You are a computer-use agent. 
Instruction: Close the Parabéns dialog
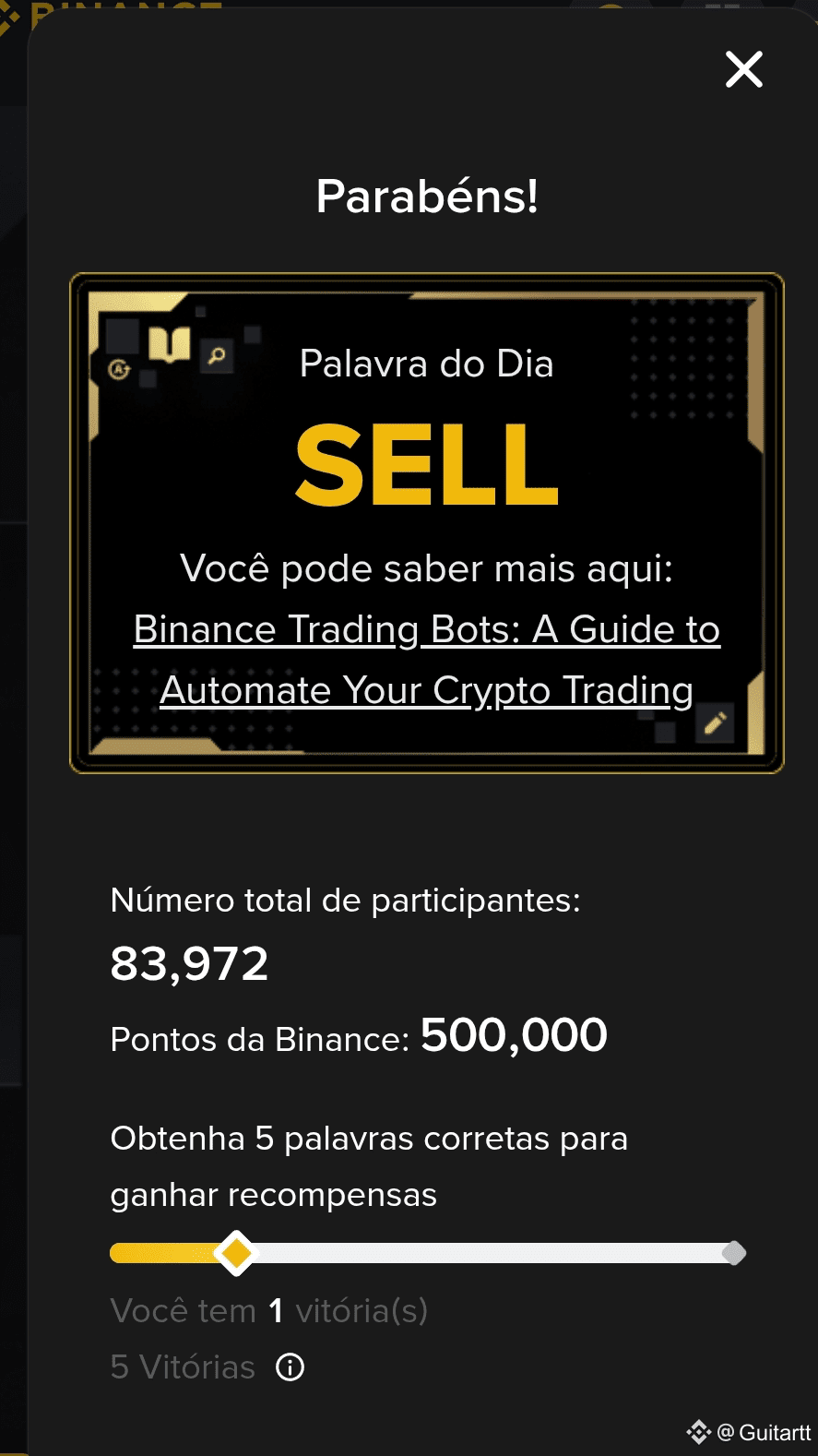click(x=743, y=69)
